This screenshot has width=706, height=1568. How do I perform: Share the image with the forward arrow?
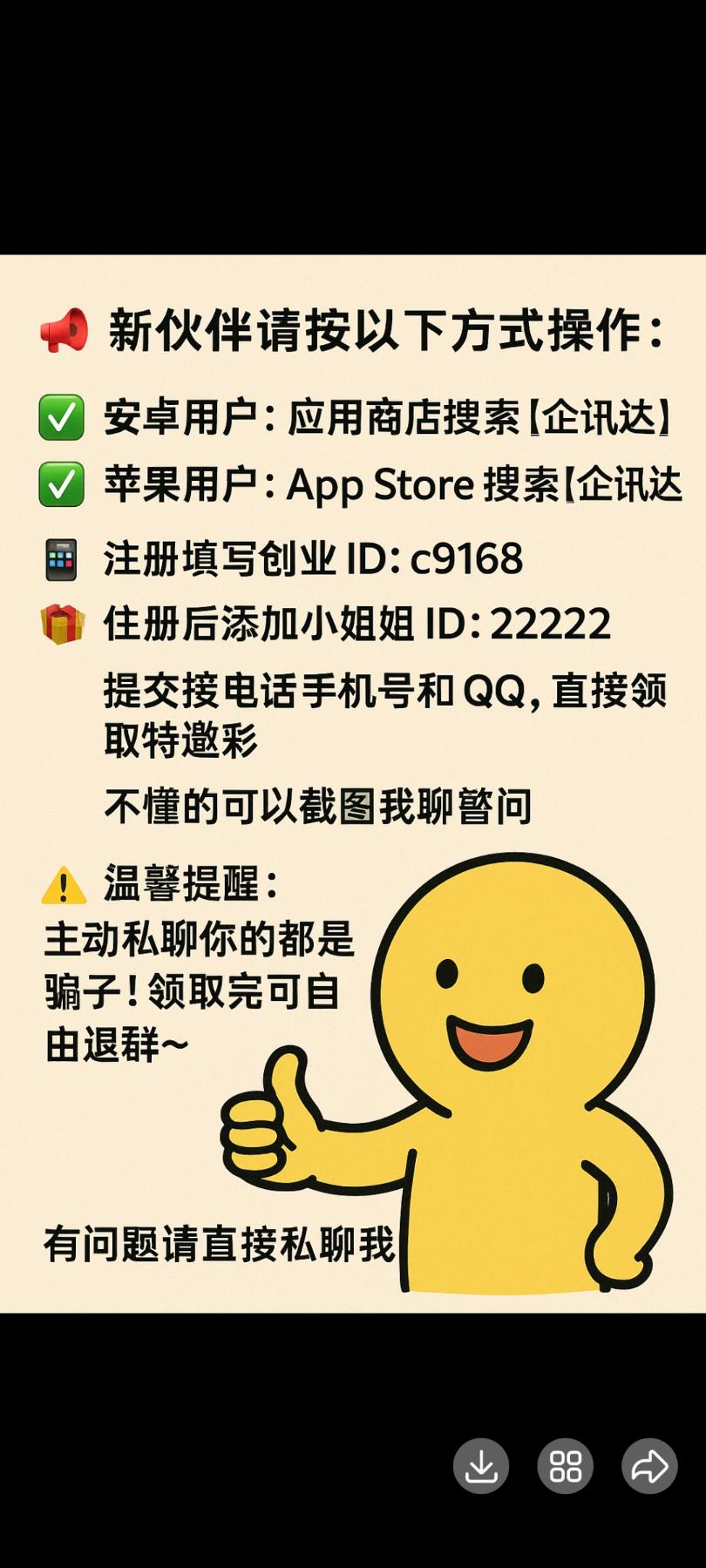coord(649,1466)
